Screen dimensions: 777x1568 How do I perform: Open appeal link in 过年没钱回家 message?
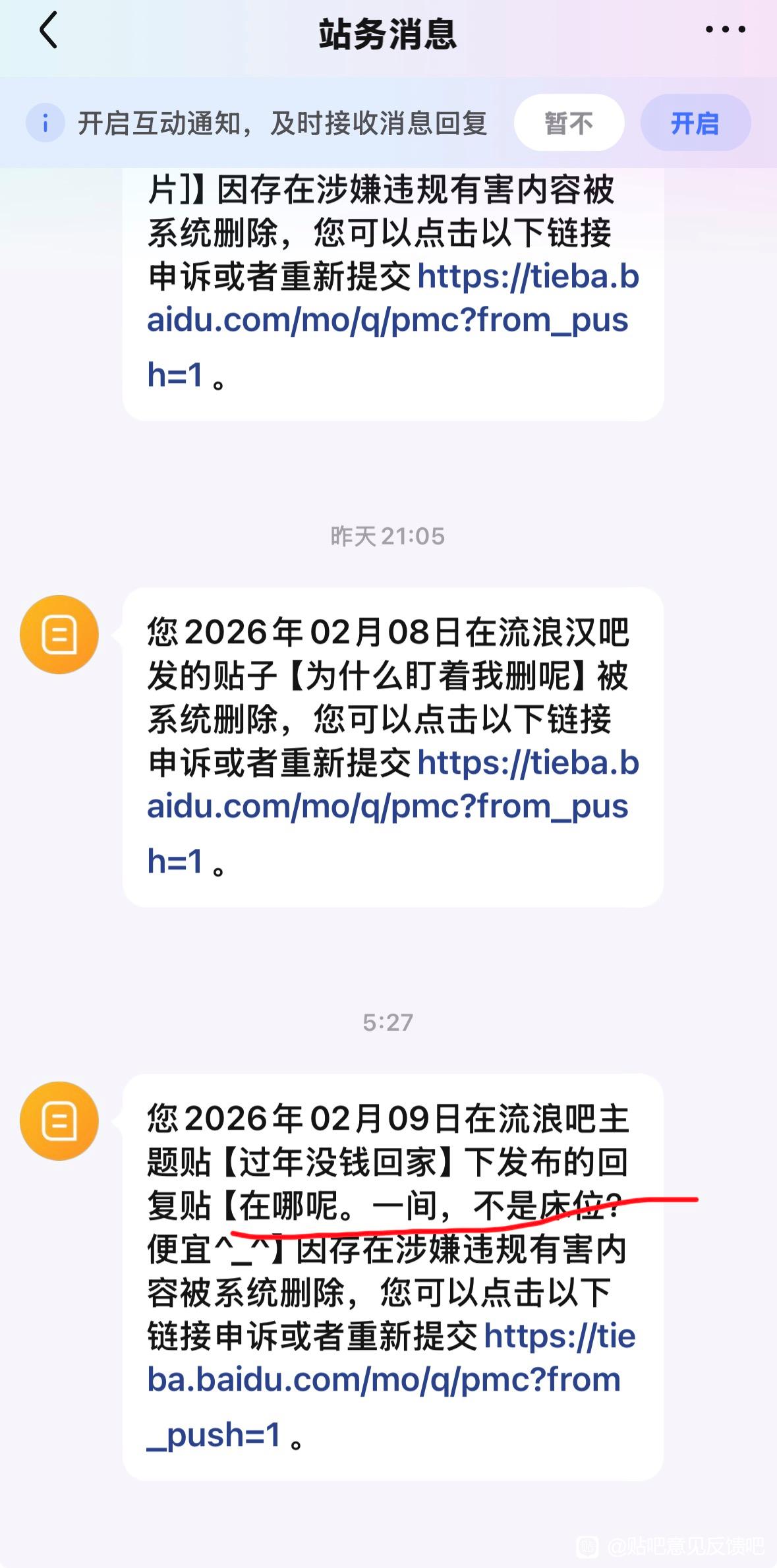point(384,1379)
